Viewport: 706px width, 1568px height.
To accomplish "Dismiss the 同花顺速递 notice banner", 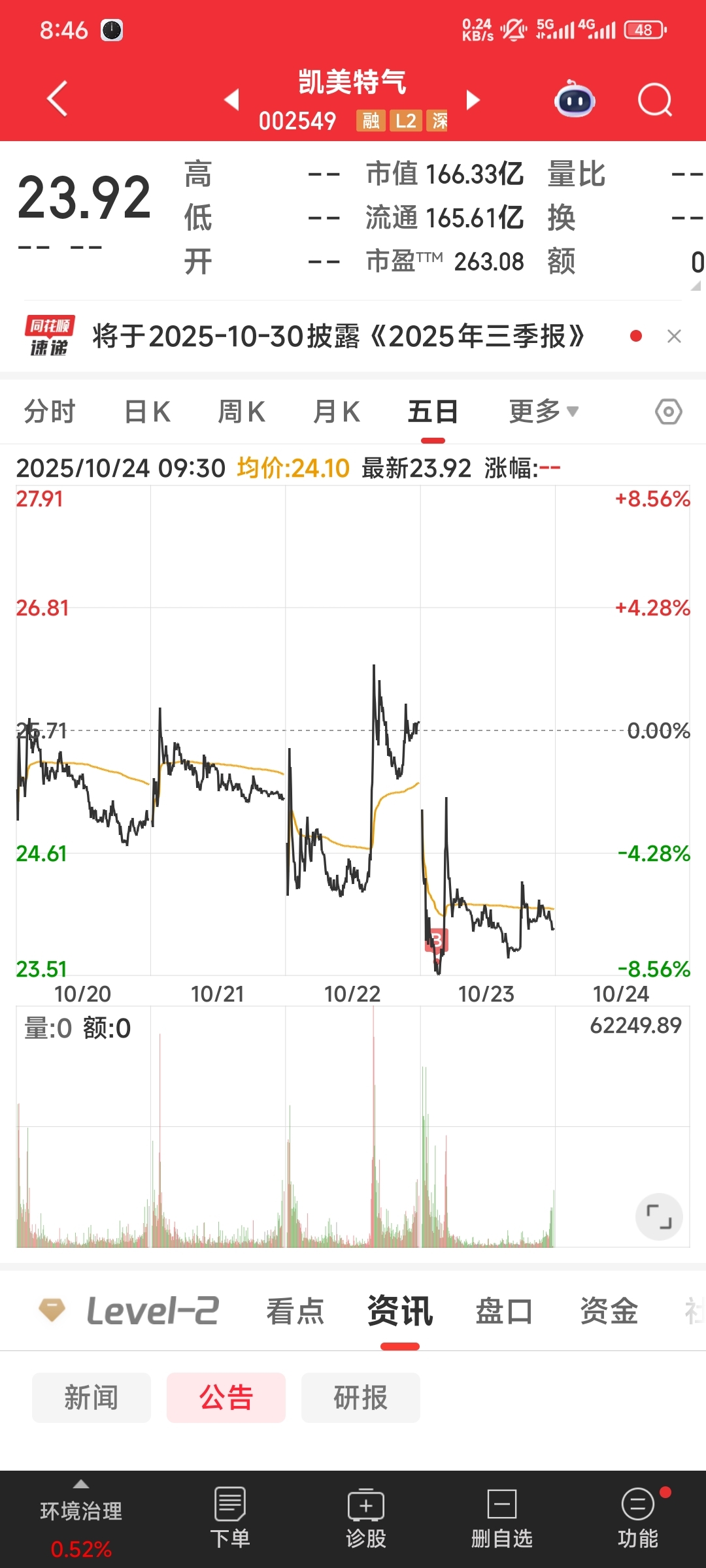I will [x=674, y=336].
